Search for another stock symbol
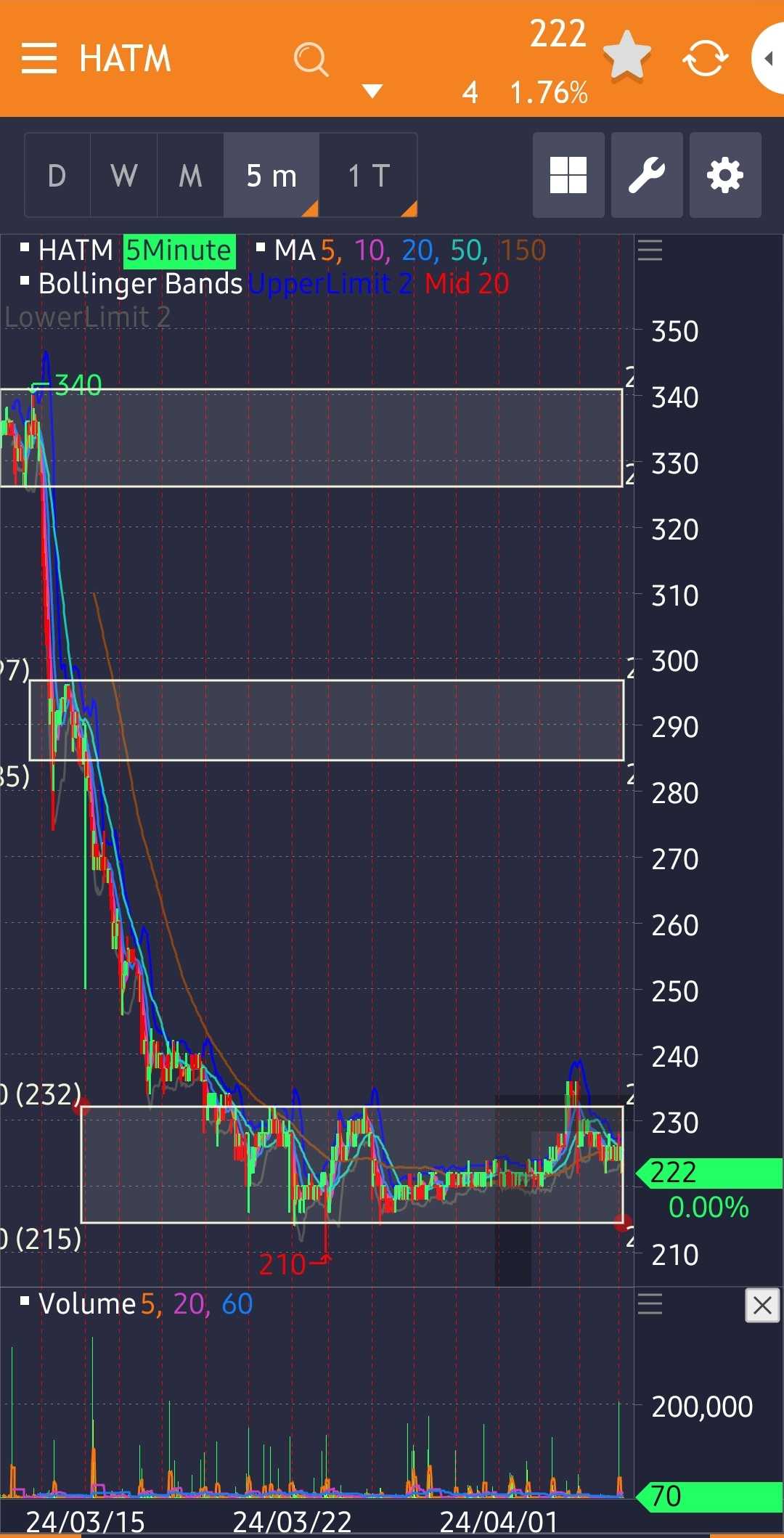Viewport: 784px width, 1538px height. (x=311, y=59)
